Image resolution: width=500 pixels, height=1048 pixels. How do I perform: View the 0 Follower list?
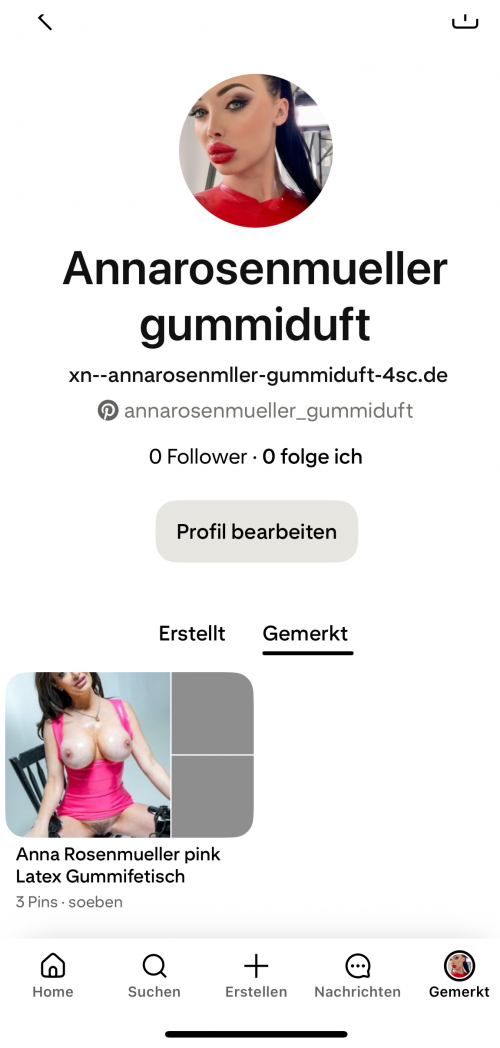198,457
